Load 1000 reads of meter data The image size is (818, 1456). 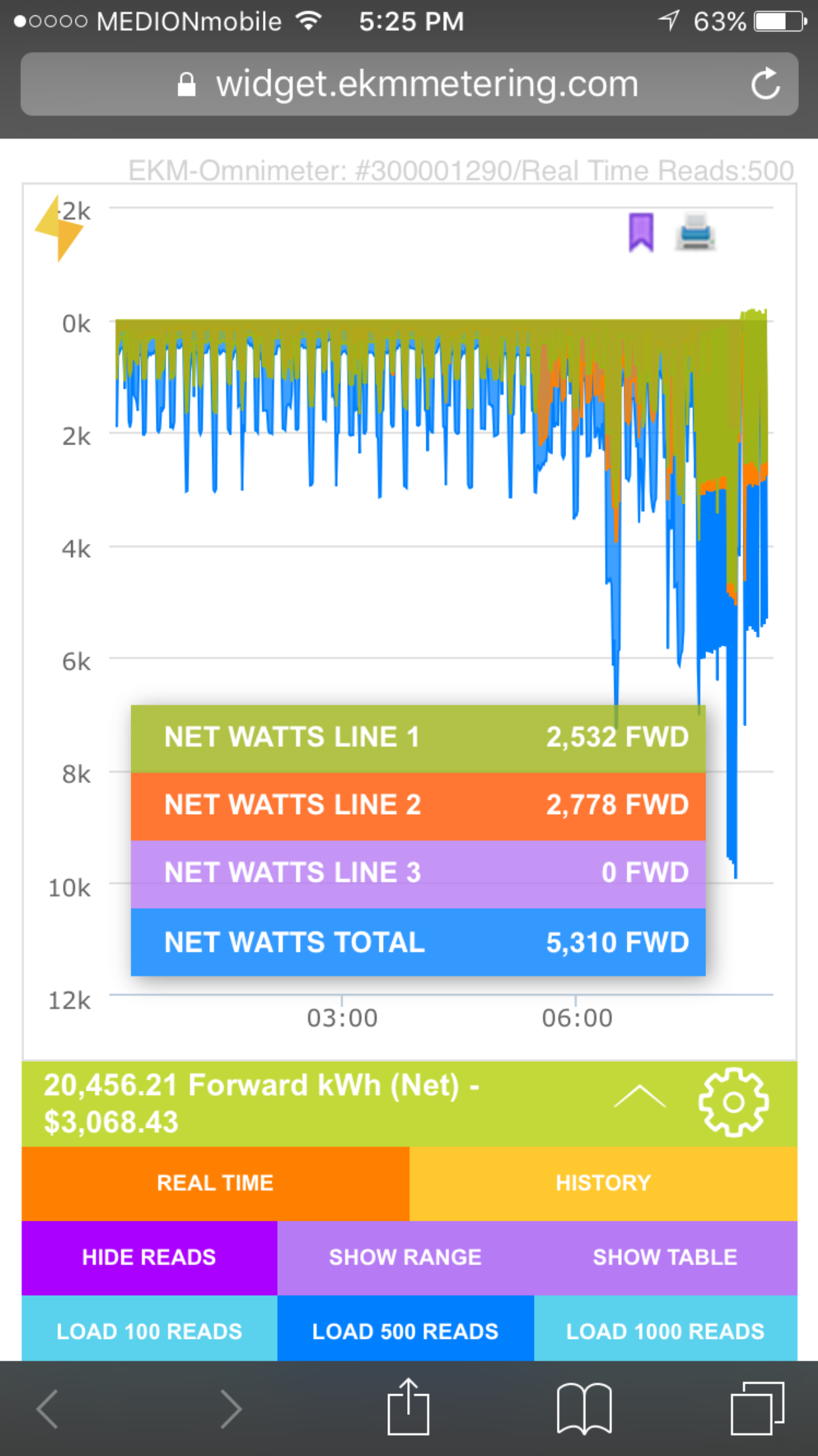664,1331
